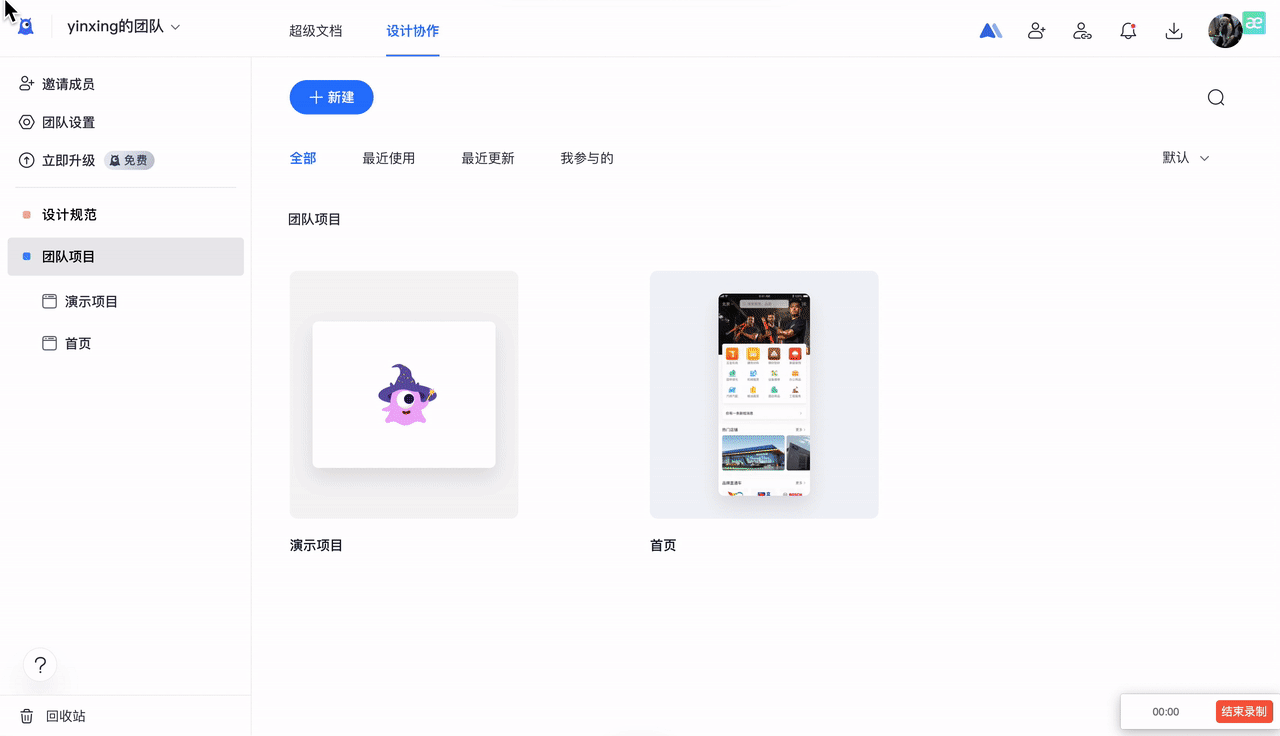Tap the add member icon in header
The width and height of the screenshot is (1280, 736).
(1037, 31)
